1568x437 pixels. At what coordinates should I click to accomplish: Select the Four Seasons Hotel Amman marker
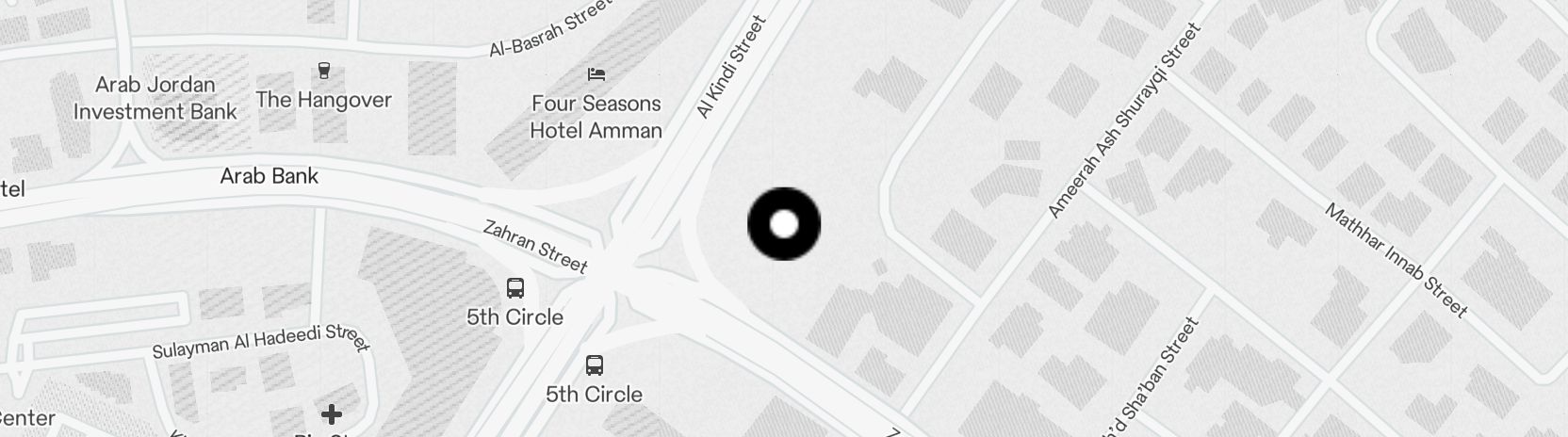(x=596, y=74)
